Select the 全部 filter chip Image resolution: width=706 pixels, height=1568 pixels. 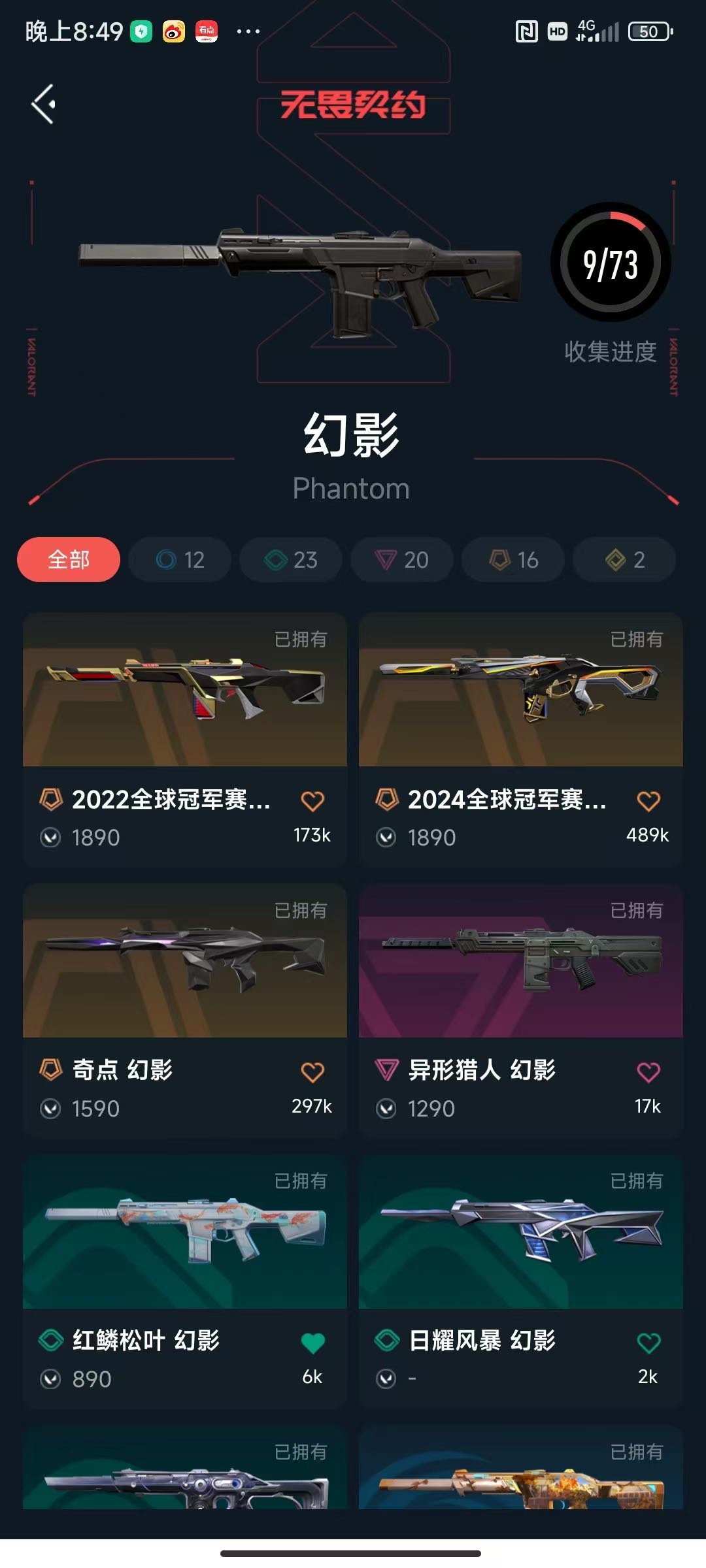pyautogui.click(x=69, y=560)
